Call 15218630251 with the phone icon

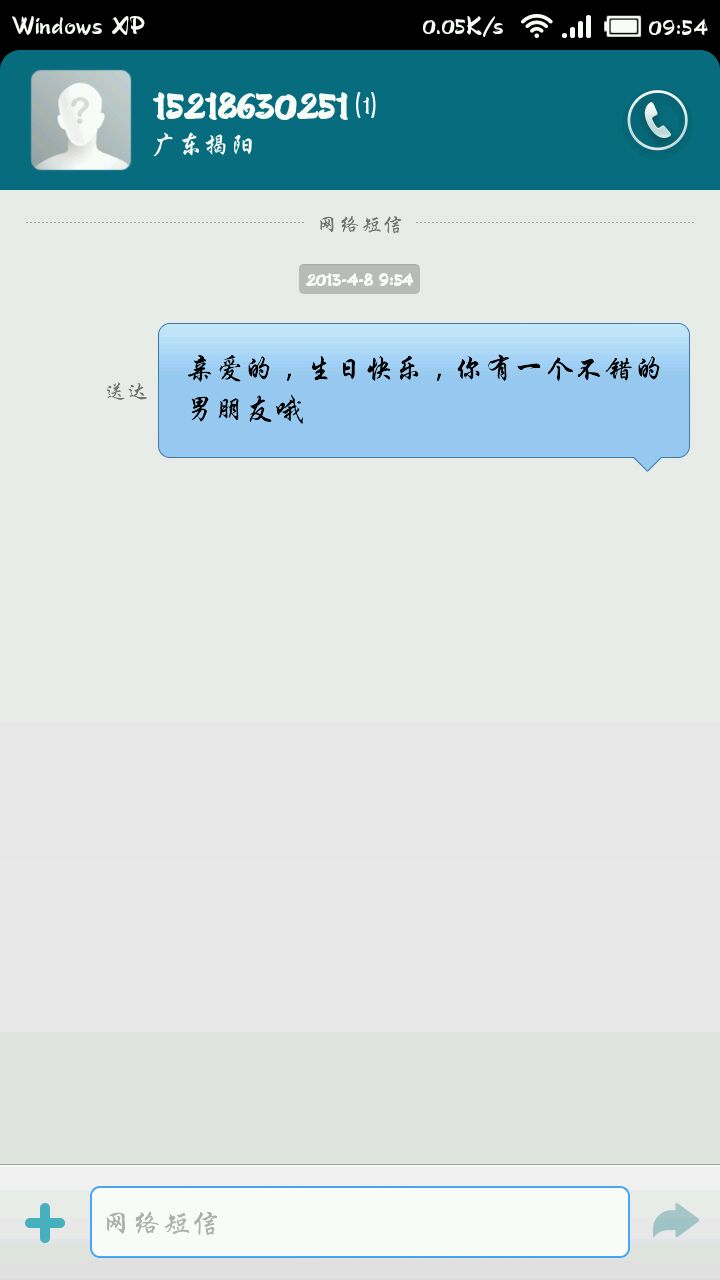tap(657, 120)
